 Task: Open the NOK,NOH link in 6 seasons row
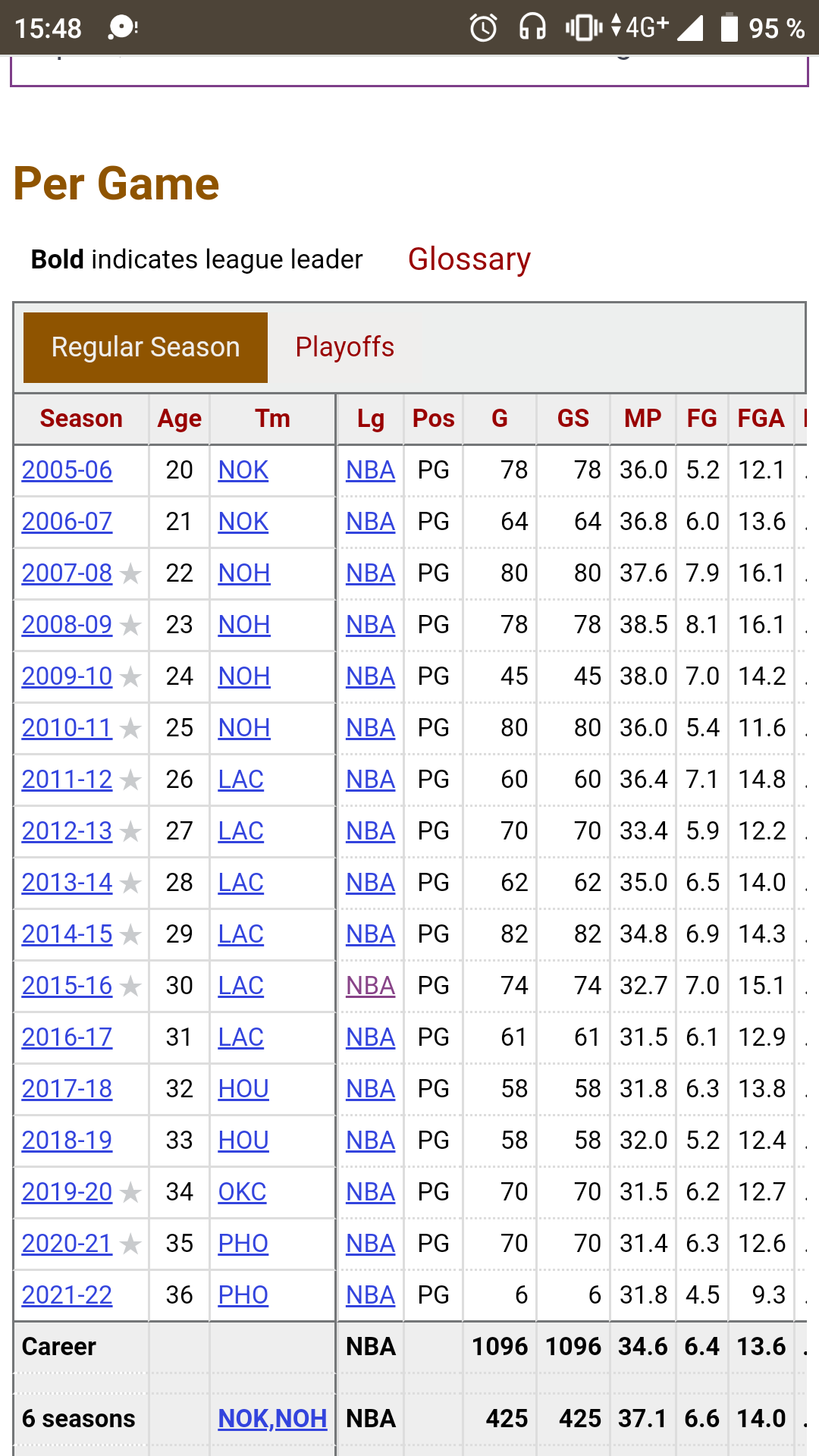tap(272, 1418)
